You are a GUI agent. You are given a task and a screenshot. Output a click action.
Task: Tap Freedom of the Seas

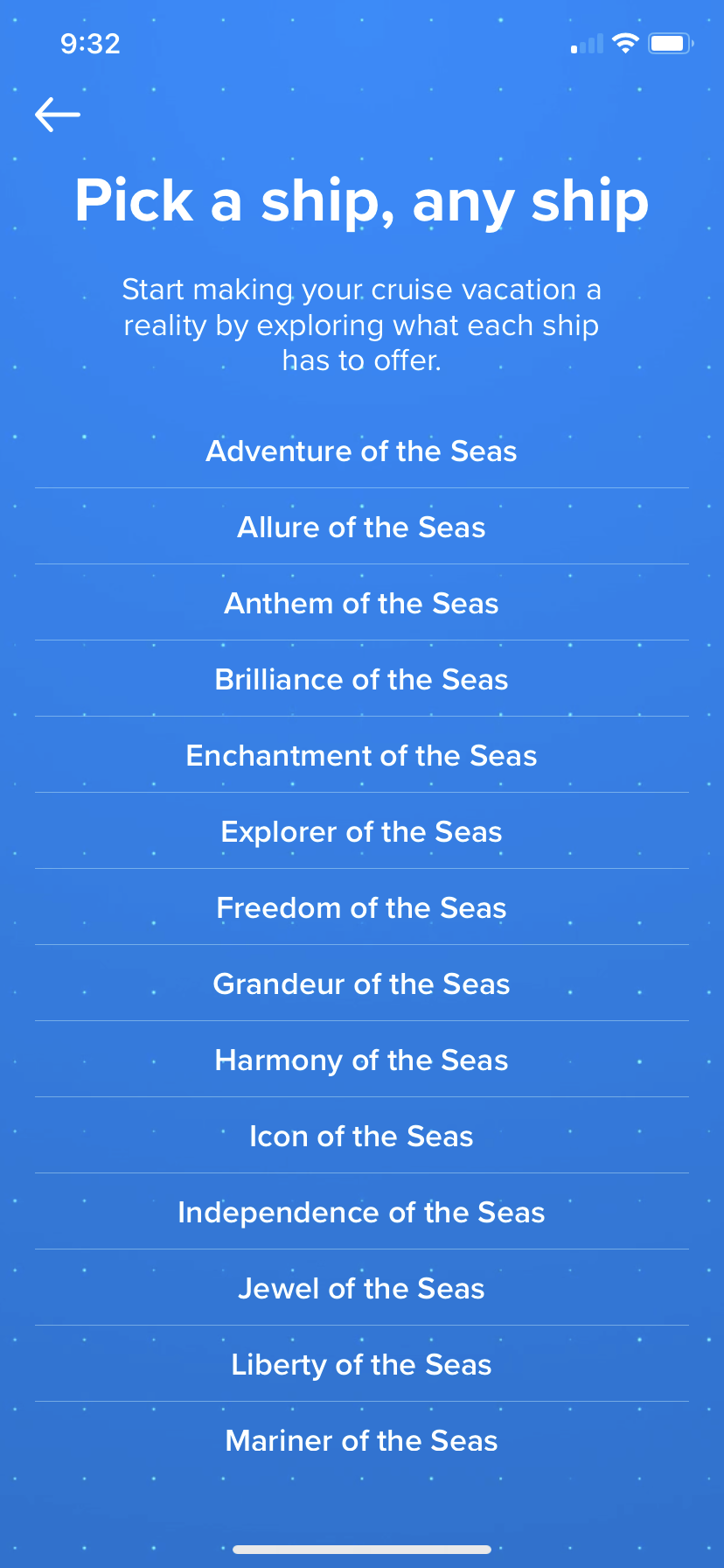(x=362, y=907)
